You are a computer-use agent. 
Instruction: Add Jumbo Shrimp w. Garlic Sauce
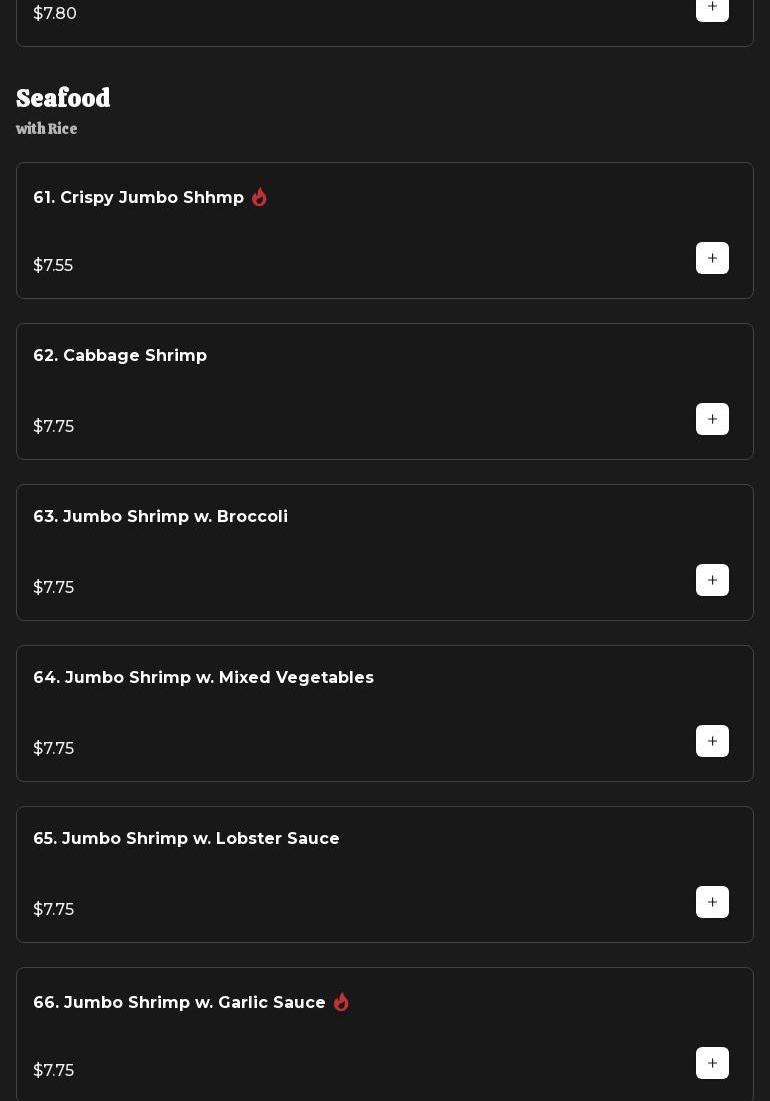[x=712, y=1063]
